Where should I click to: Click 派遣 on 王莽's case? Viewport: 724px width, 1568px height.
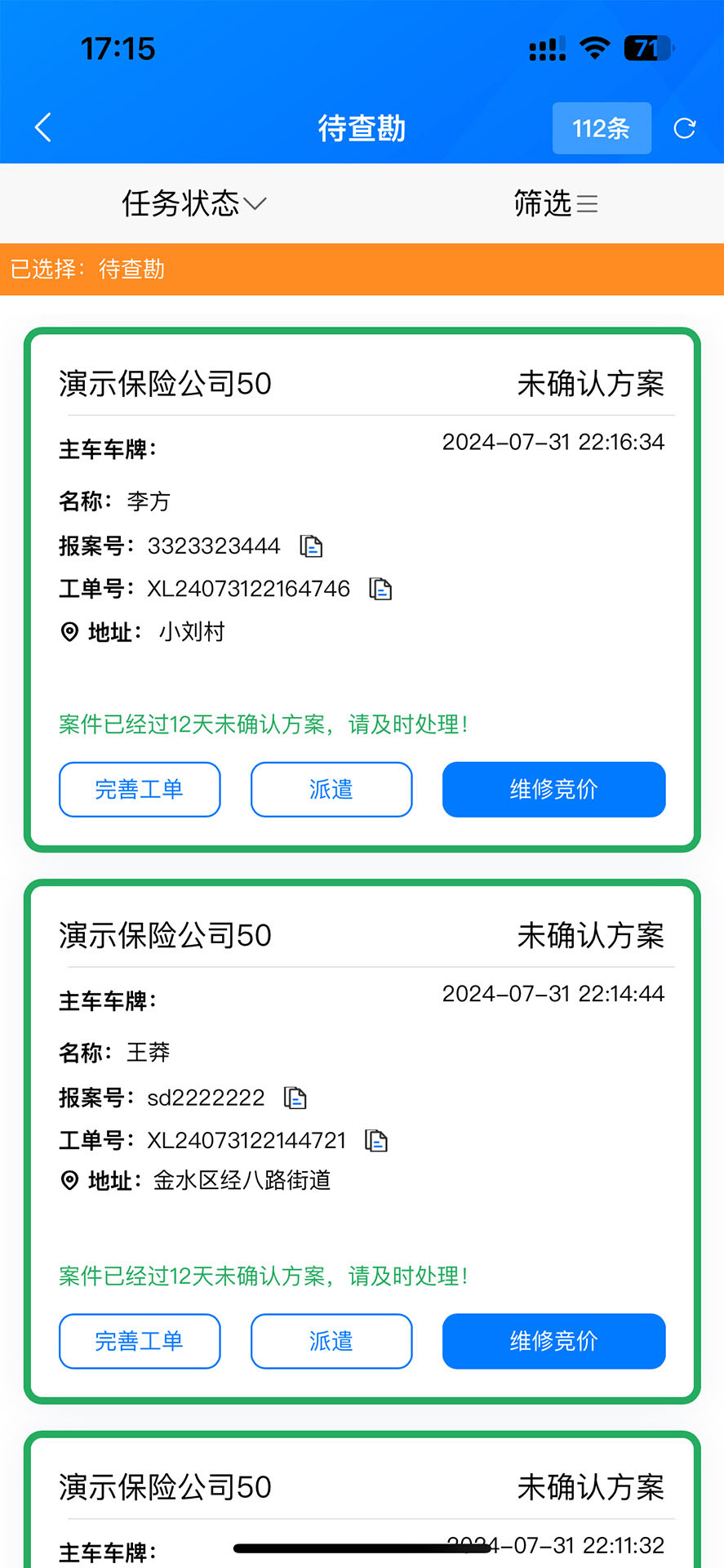(331, 1341)
